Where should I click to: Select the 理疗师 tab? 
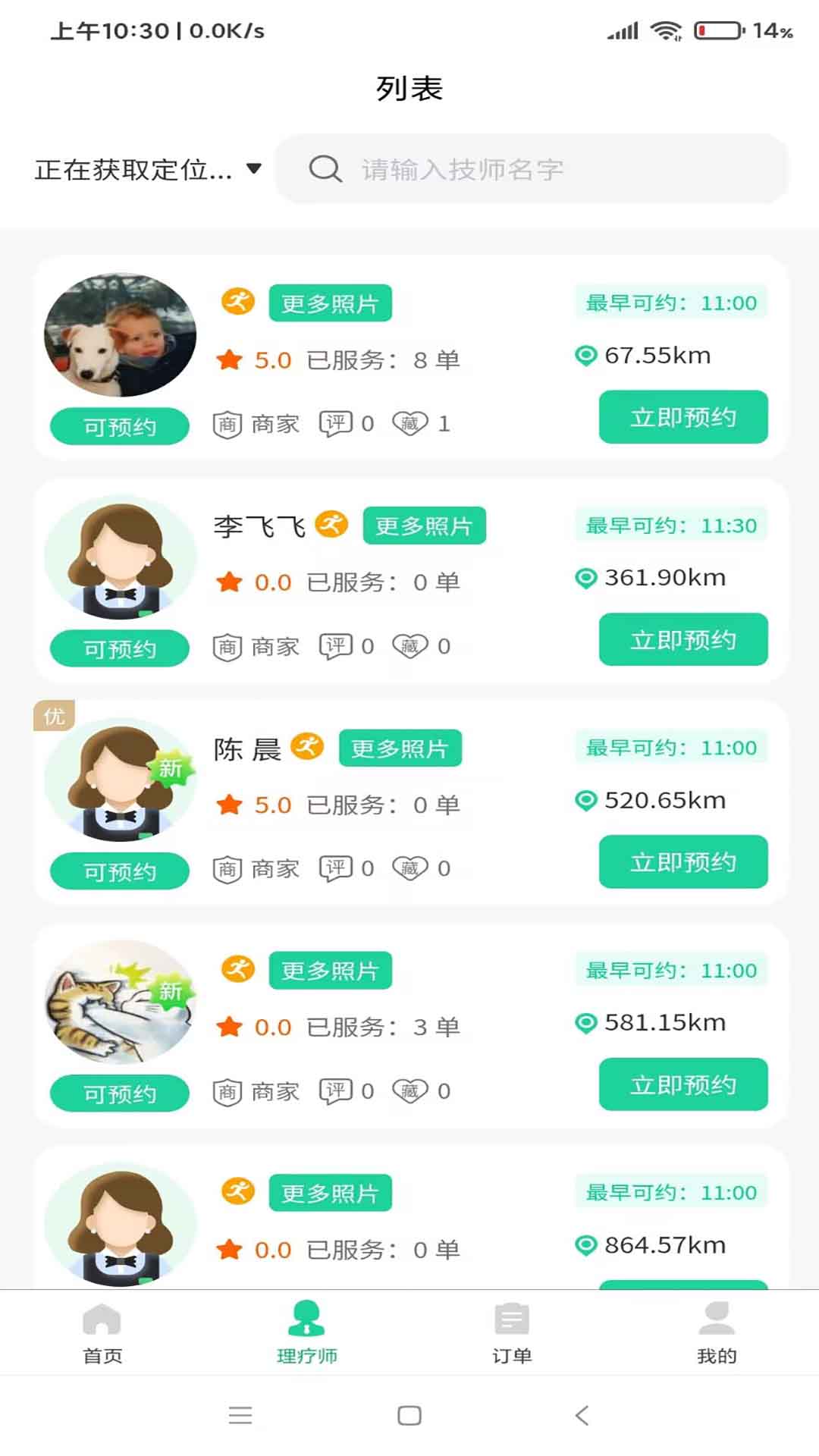point(307,1332)
